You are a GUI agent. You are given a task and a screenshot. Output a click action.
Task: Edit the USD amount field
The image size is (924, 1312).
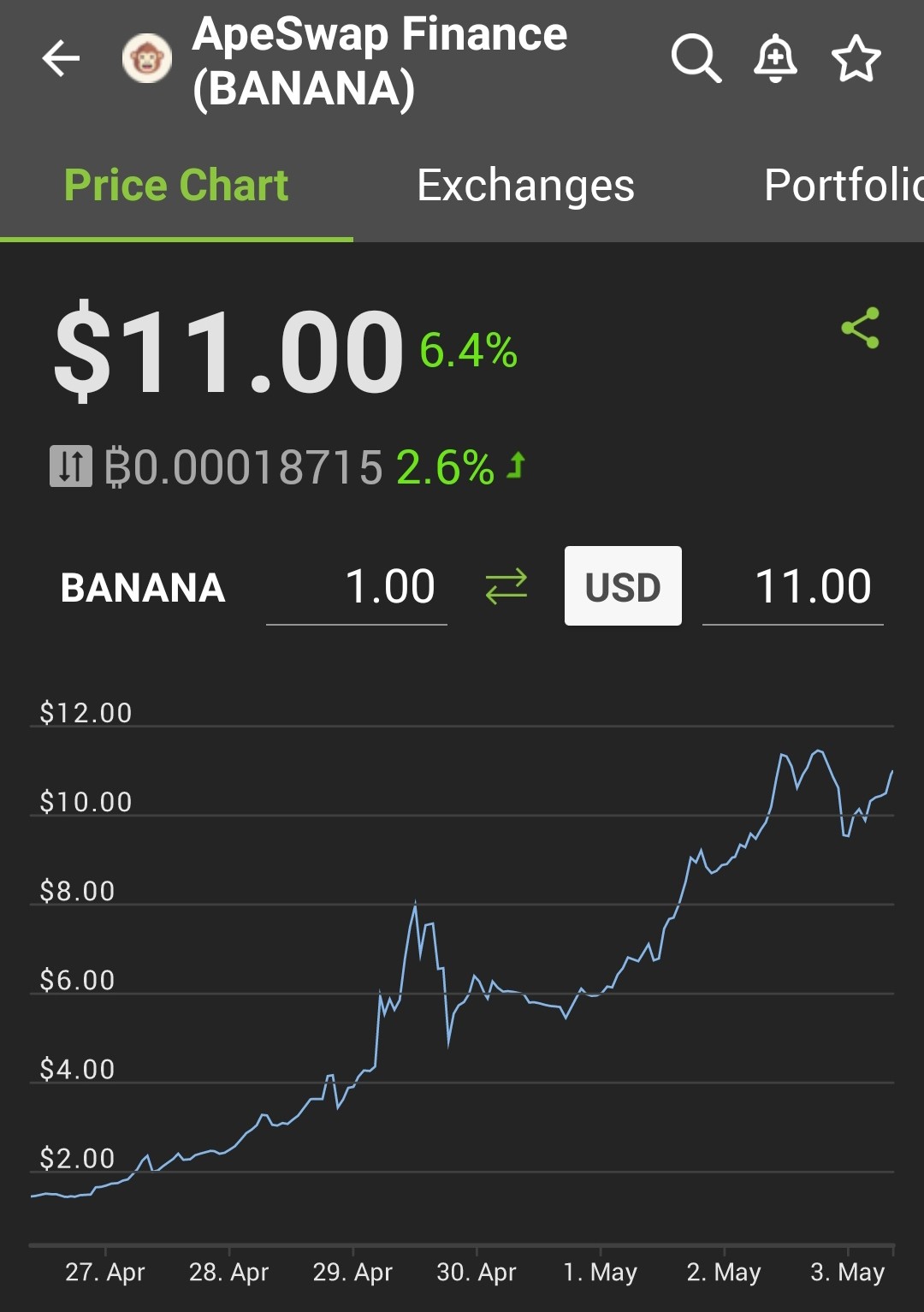tap(793, 587)
